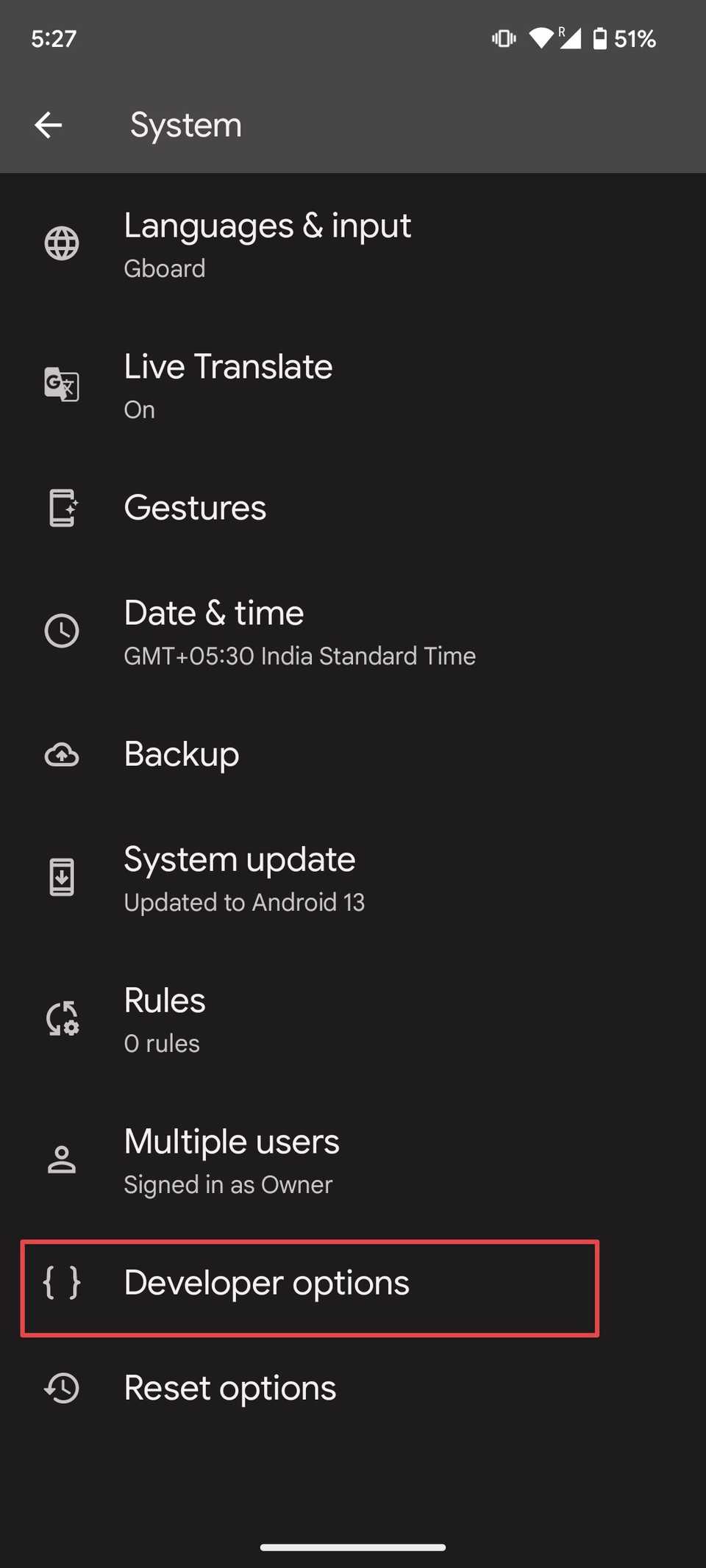The image size is (706, 1568).
Task: Tap the Developer options braces icon
Action: [x=62, y=1282]
